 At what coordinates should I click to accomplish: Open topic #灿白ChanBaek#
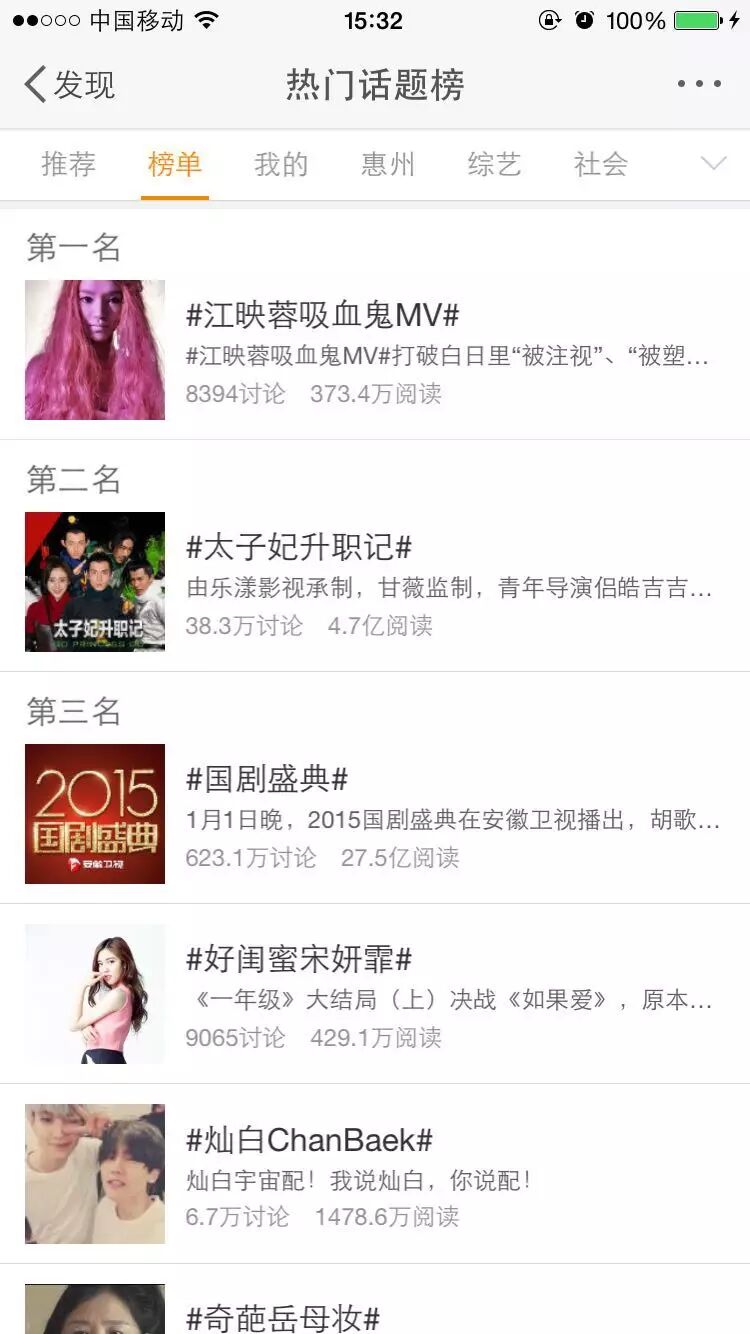[309, 1140]
